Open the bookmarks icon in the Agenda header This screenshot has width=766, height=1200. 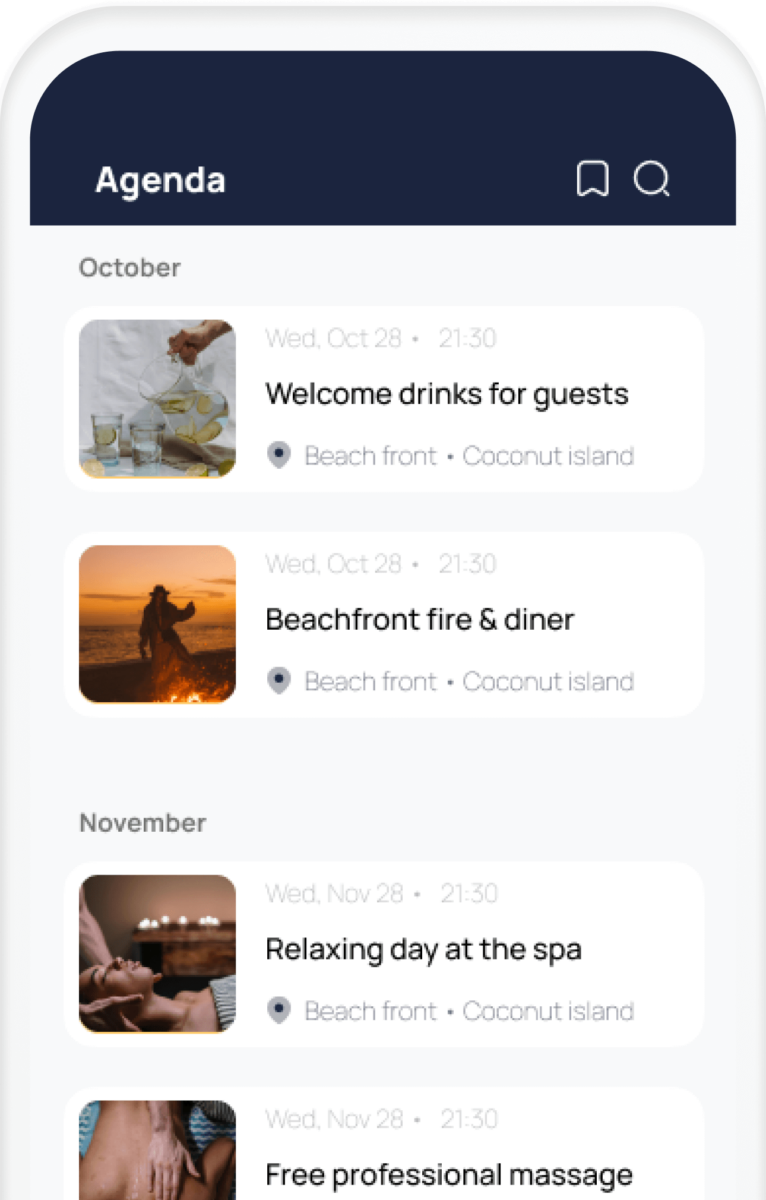(x=592, y=180)
